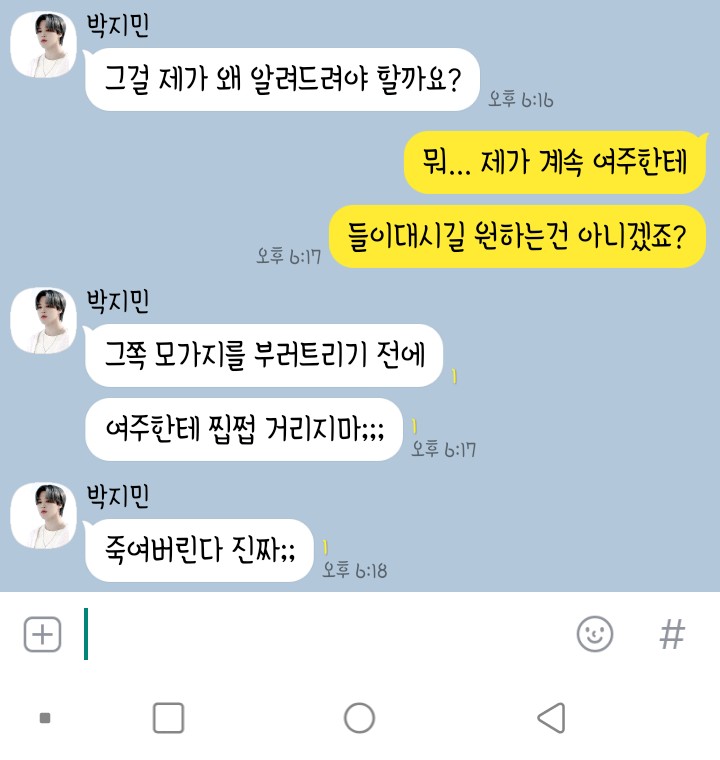
Task: Open the emoticon picker
Action: [x=595, y=634]
